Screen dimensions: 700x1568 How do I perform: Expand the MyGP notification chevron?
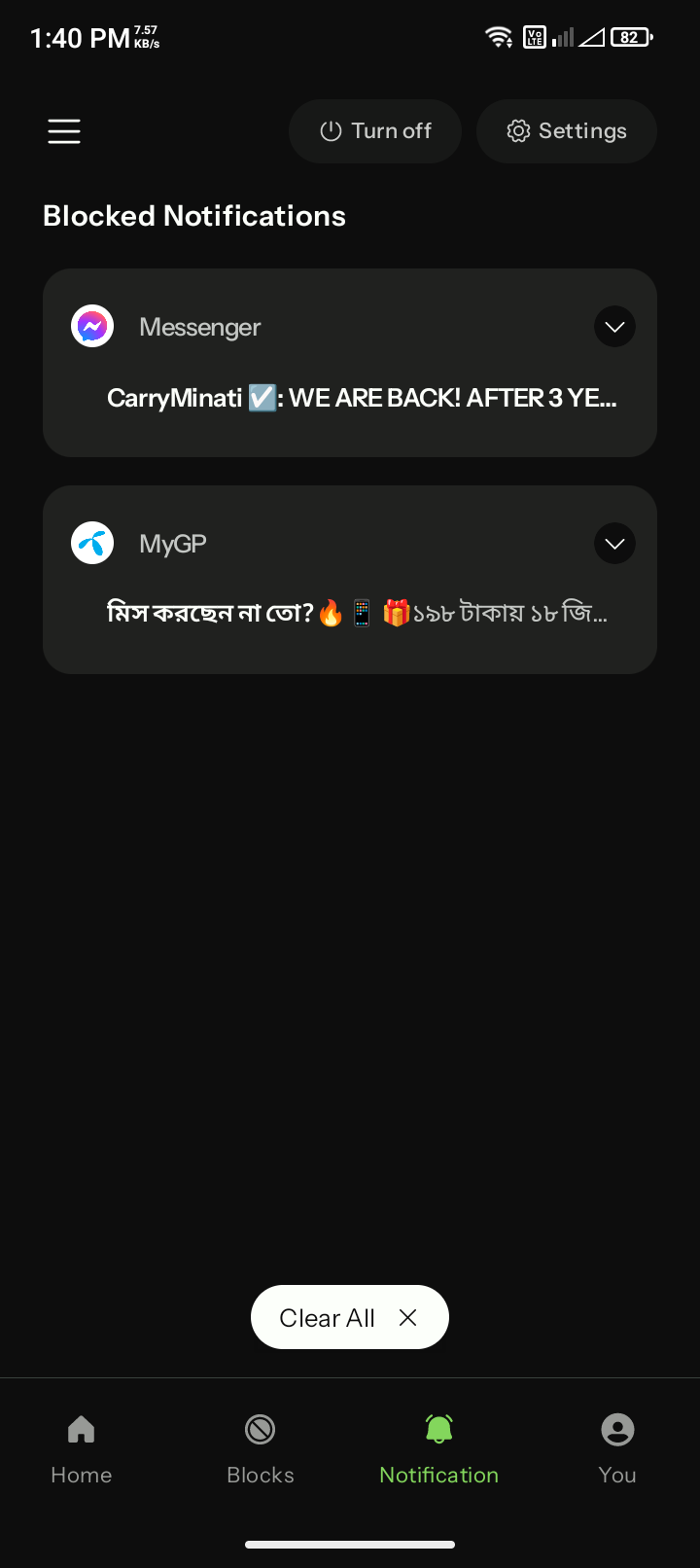click(614, 544)
